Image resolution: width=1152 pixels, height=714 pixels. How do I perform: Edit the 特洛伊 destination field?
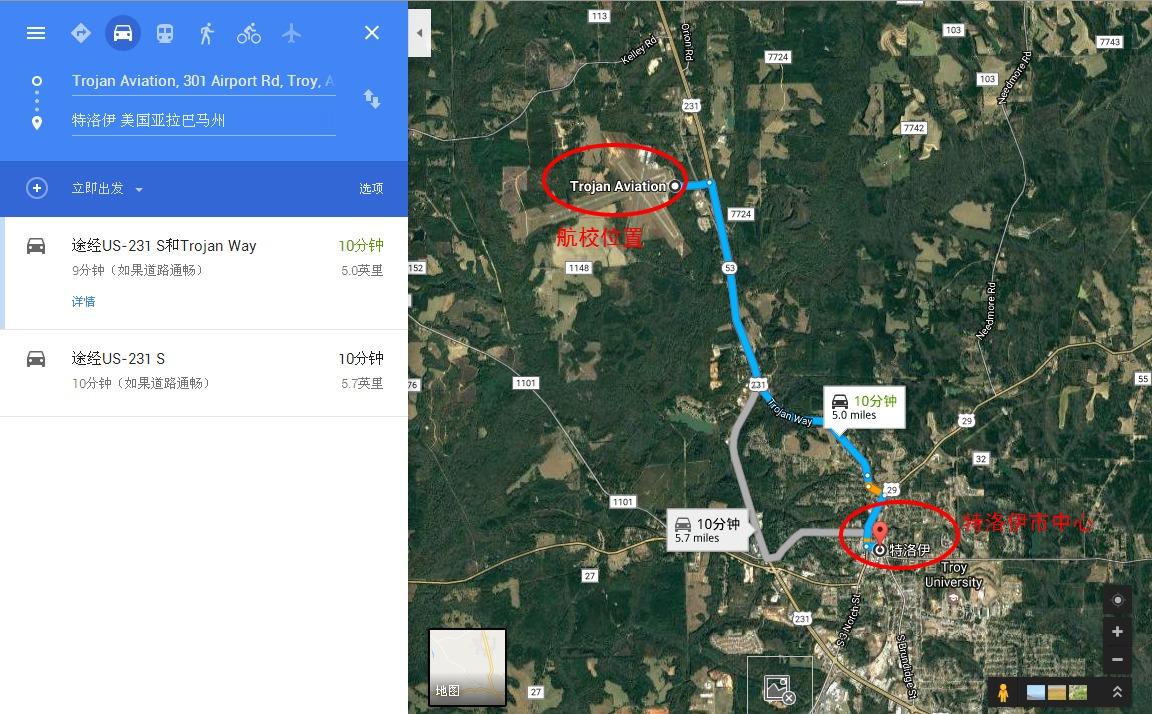pos(202,121)
